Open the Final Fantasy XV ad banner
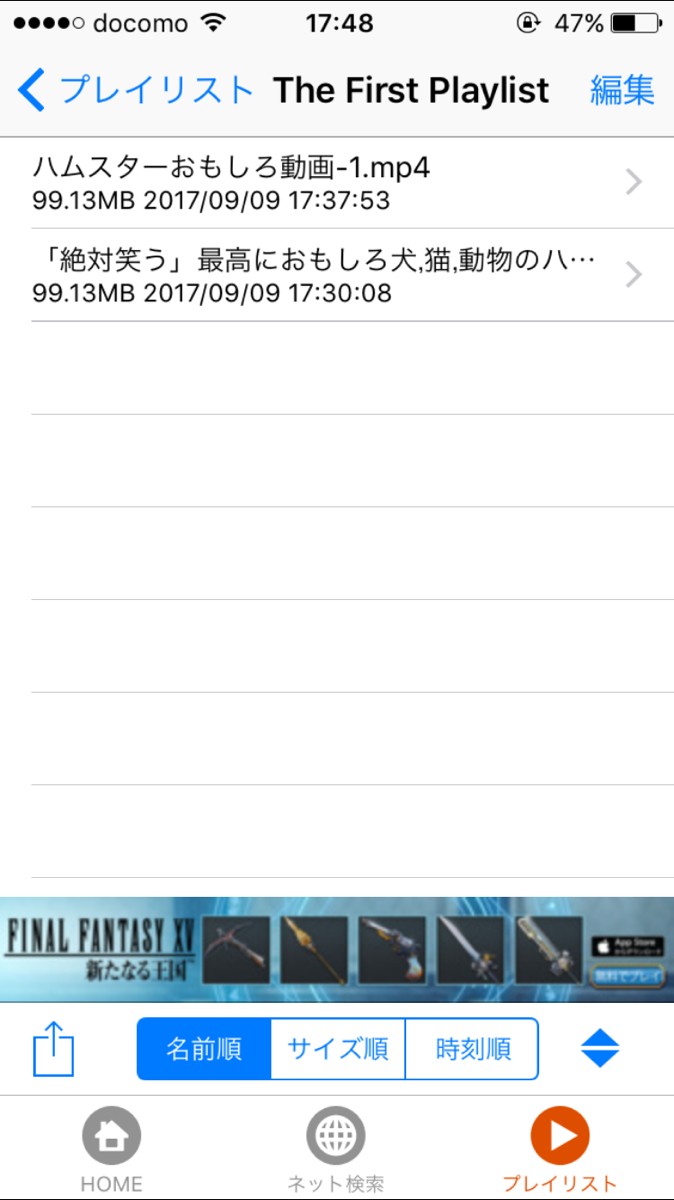 [x=337, y=949]
